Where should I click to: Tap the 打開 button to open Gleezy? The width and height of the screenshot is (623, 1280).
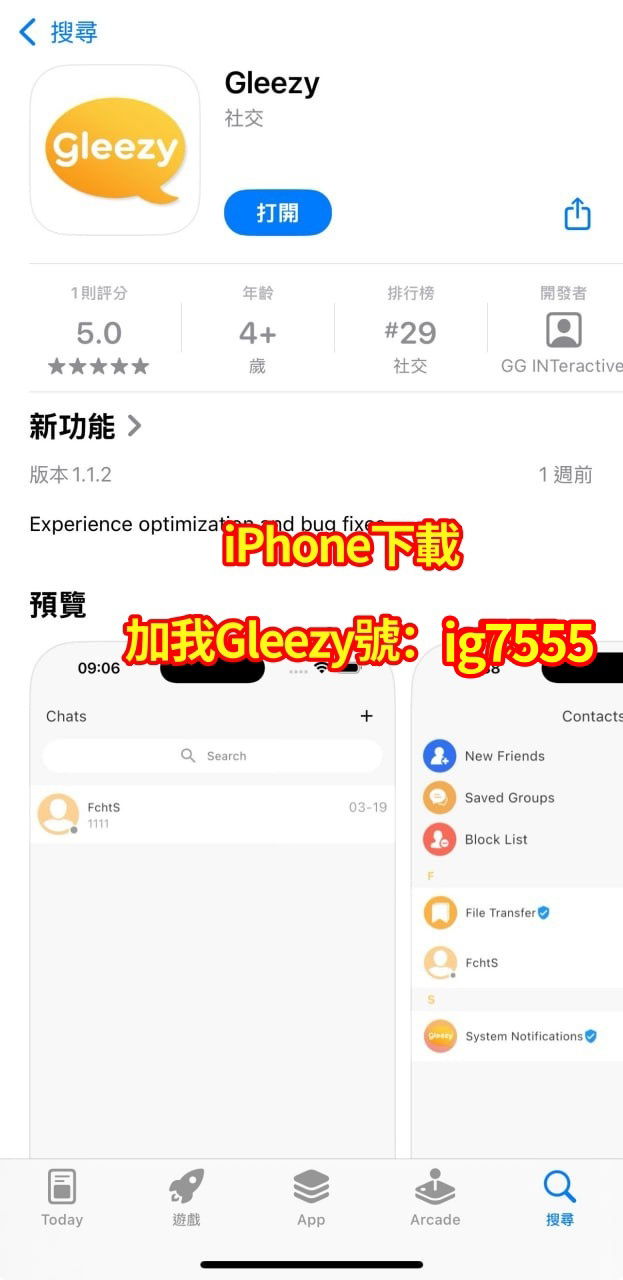(277, 213)
